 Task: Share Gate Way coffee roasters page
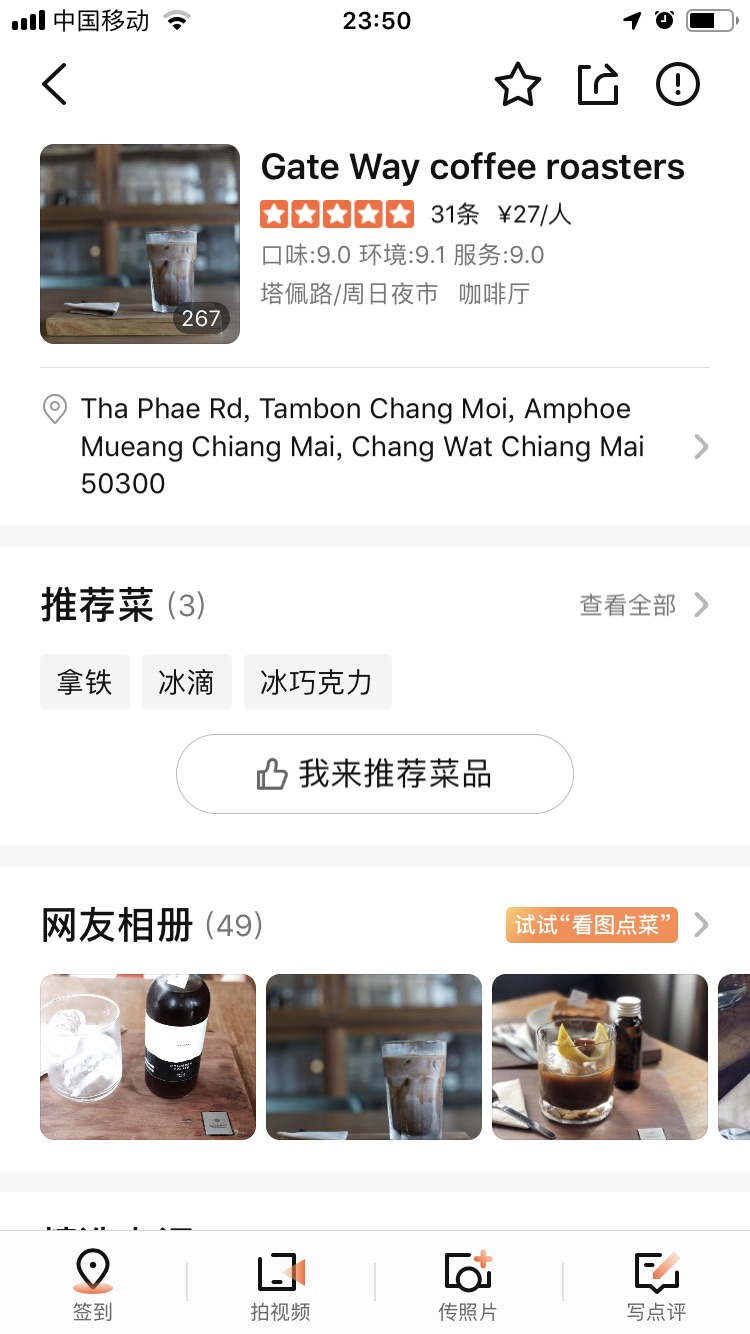pos(598,84)
